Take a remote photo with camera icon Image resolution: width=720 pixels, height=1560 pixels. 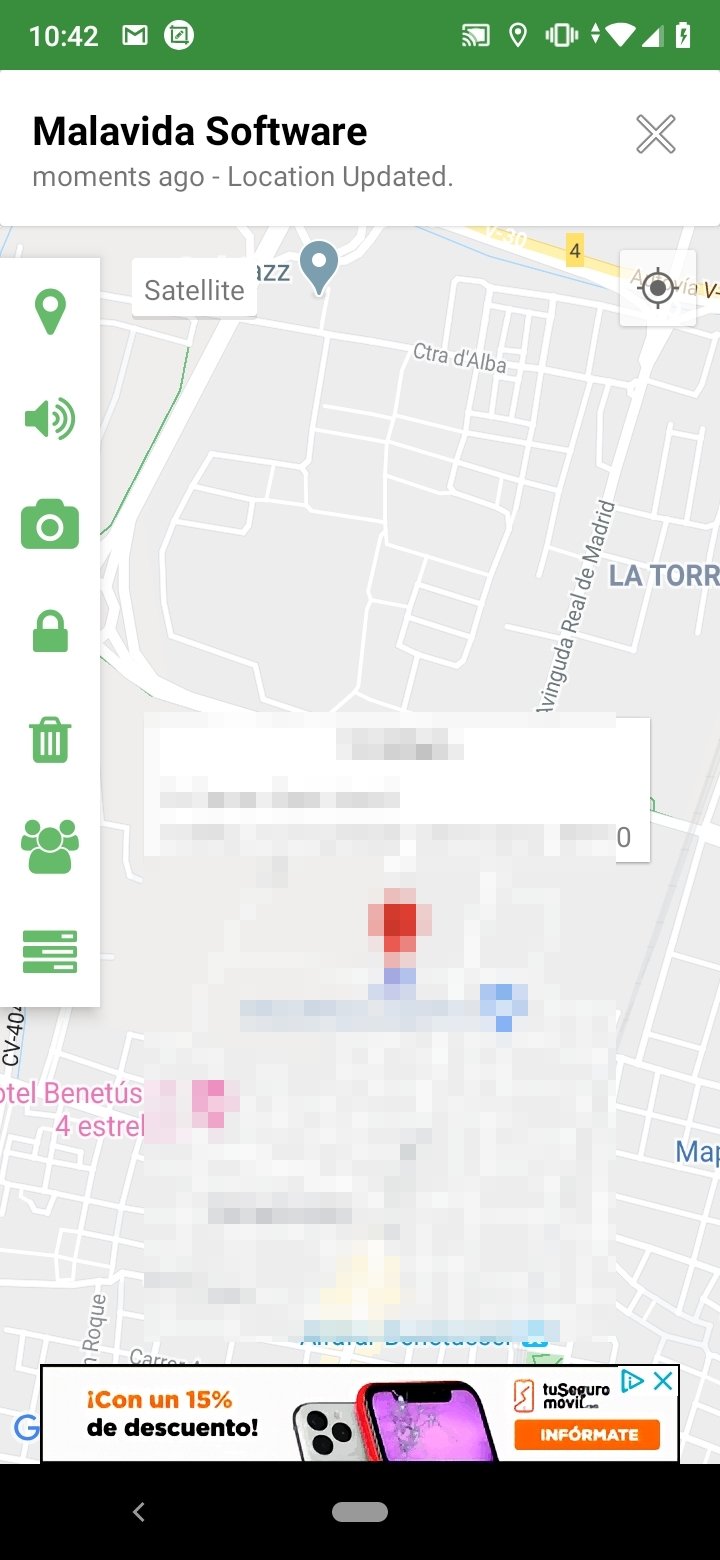50,524
